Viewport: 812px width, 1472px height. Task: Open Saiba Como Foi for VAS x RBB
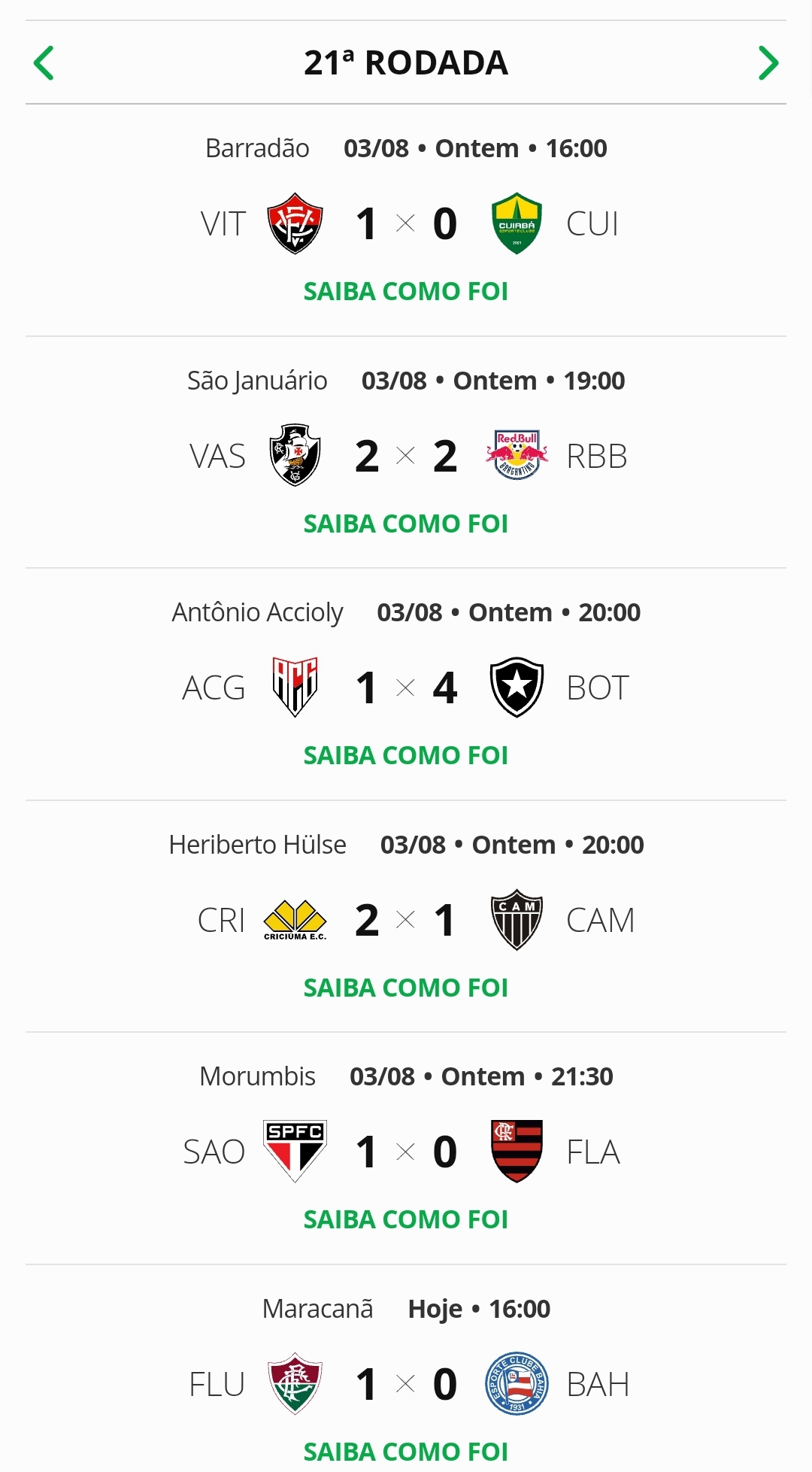[x=406, y=524]
